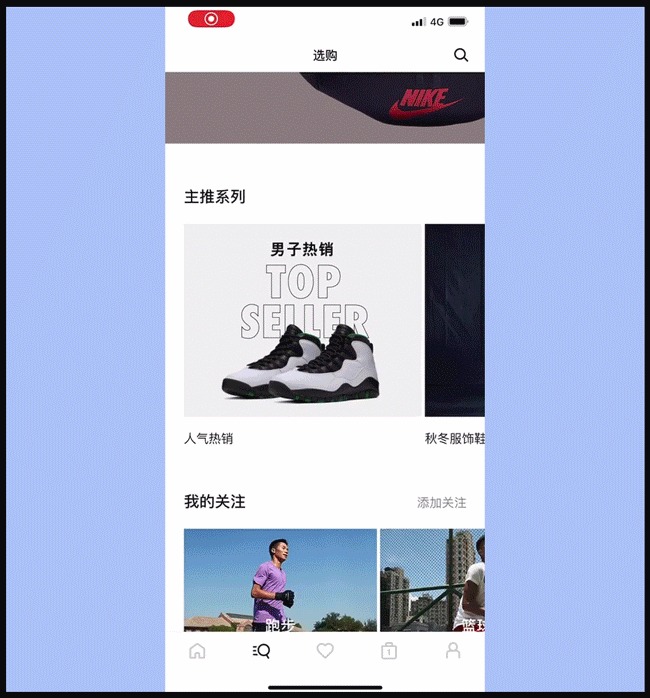Open the shopping bag tab

[x=389, y=651]
